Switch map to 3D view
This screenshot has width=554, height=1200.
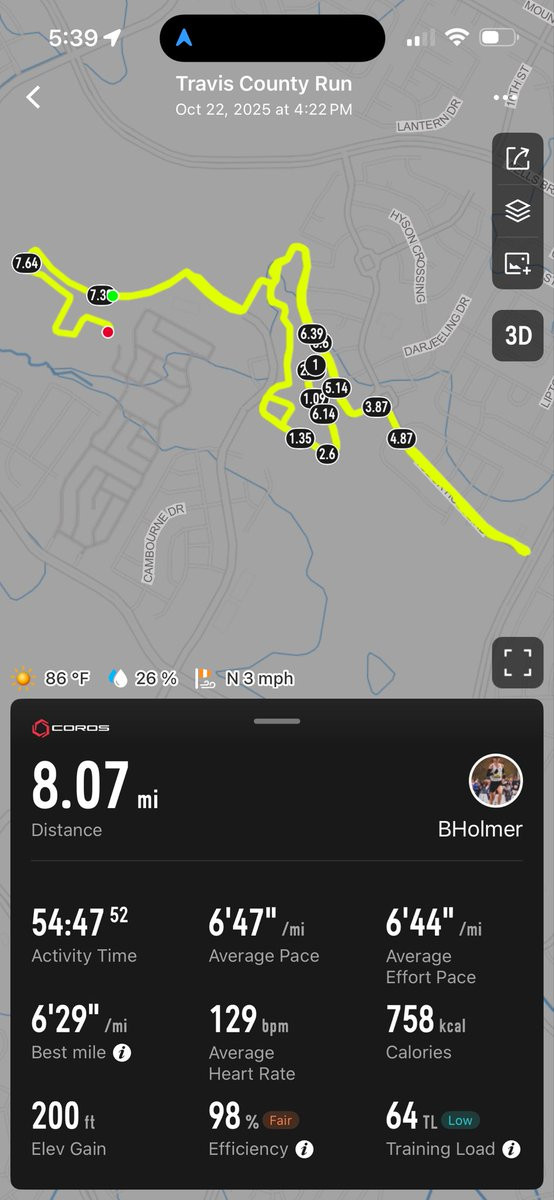(x=518, y=335)
